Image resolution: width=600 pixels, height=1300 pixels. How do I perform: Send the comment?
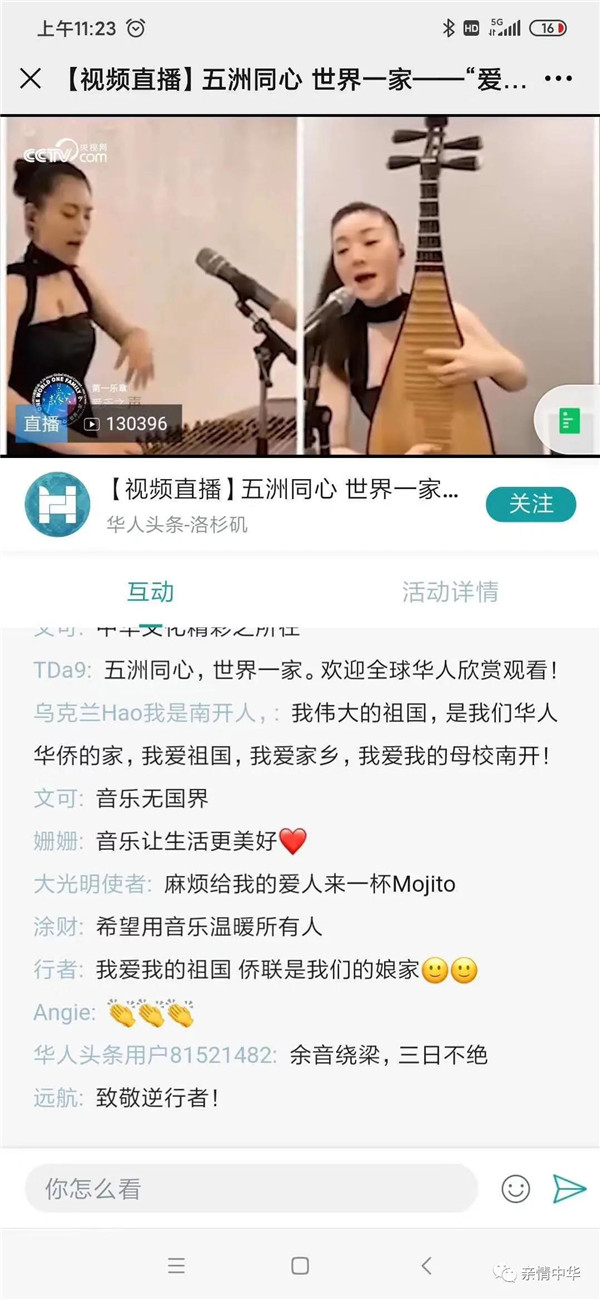point(569,1189)
